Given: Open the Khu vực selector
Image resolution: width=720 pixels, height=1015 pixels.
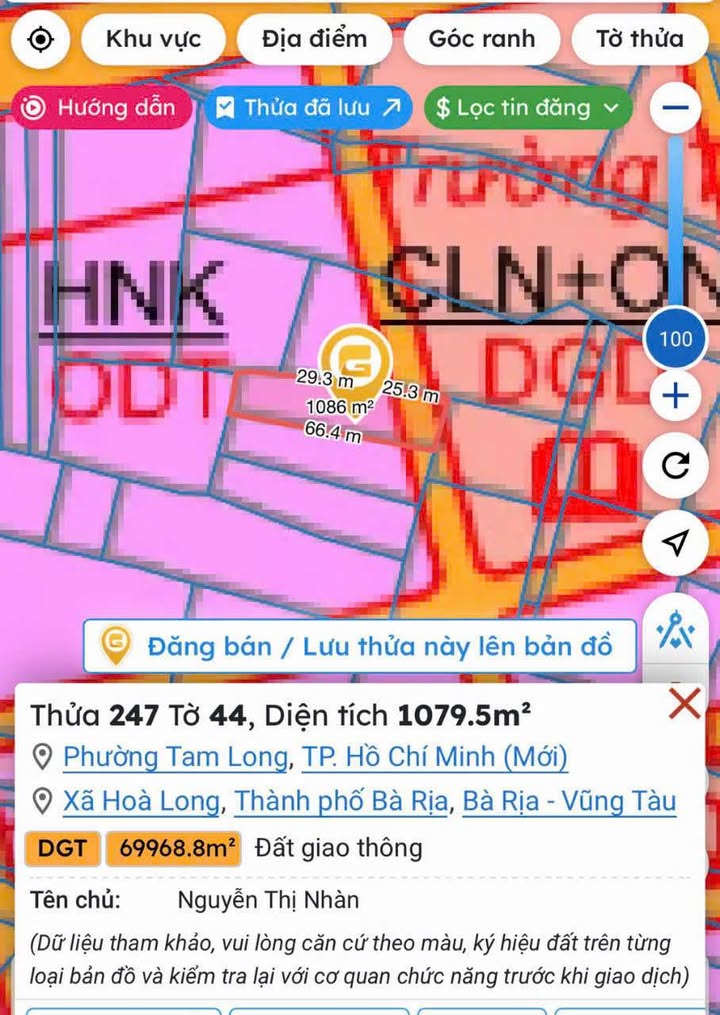Looking at the screenshot, I should click(153, 40).
